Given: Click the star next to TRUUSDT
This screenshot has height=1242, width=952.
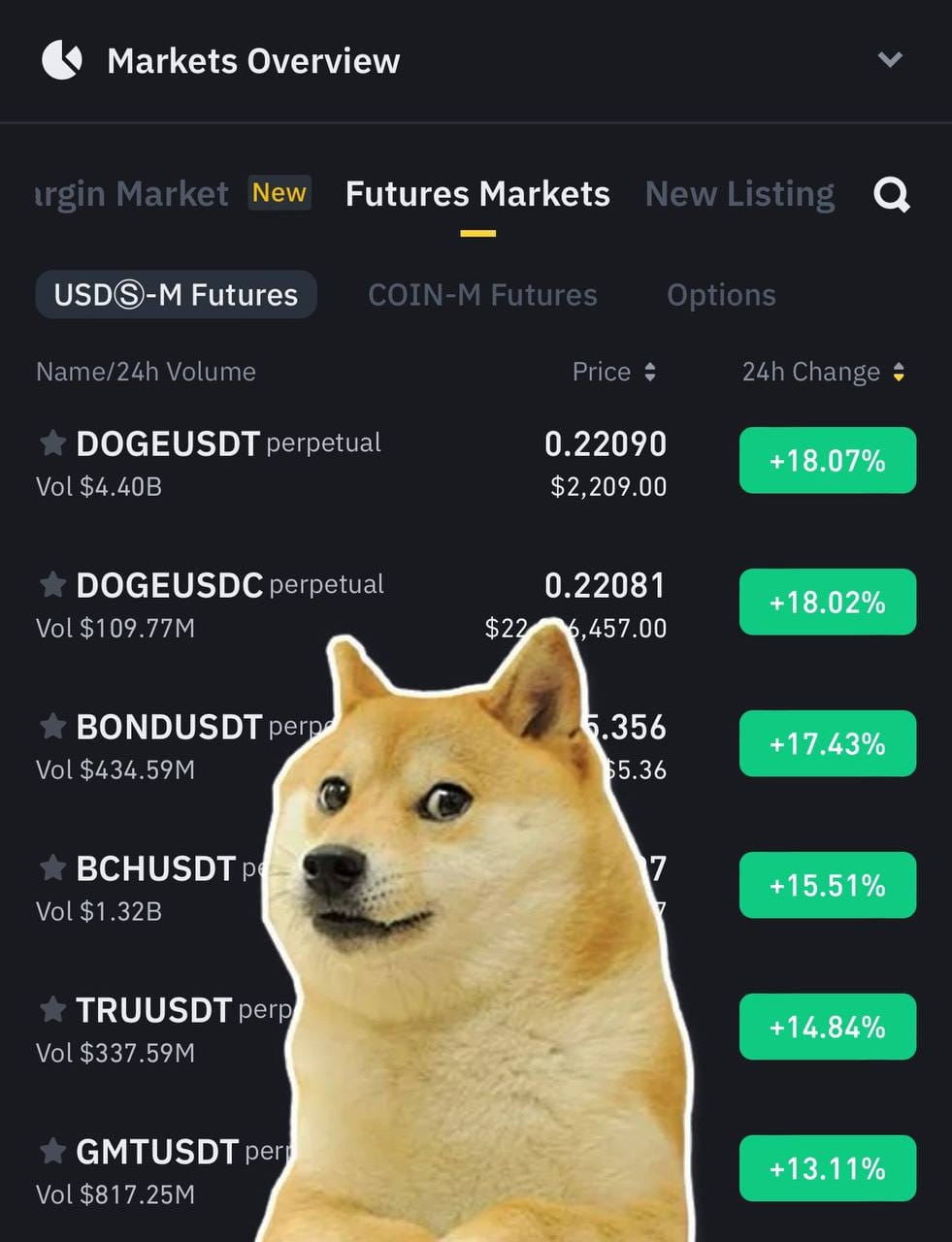Looking at the screenshot, I should click(51, 1010).
